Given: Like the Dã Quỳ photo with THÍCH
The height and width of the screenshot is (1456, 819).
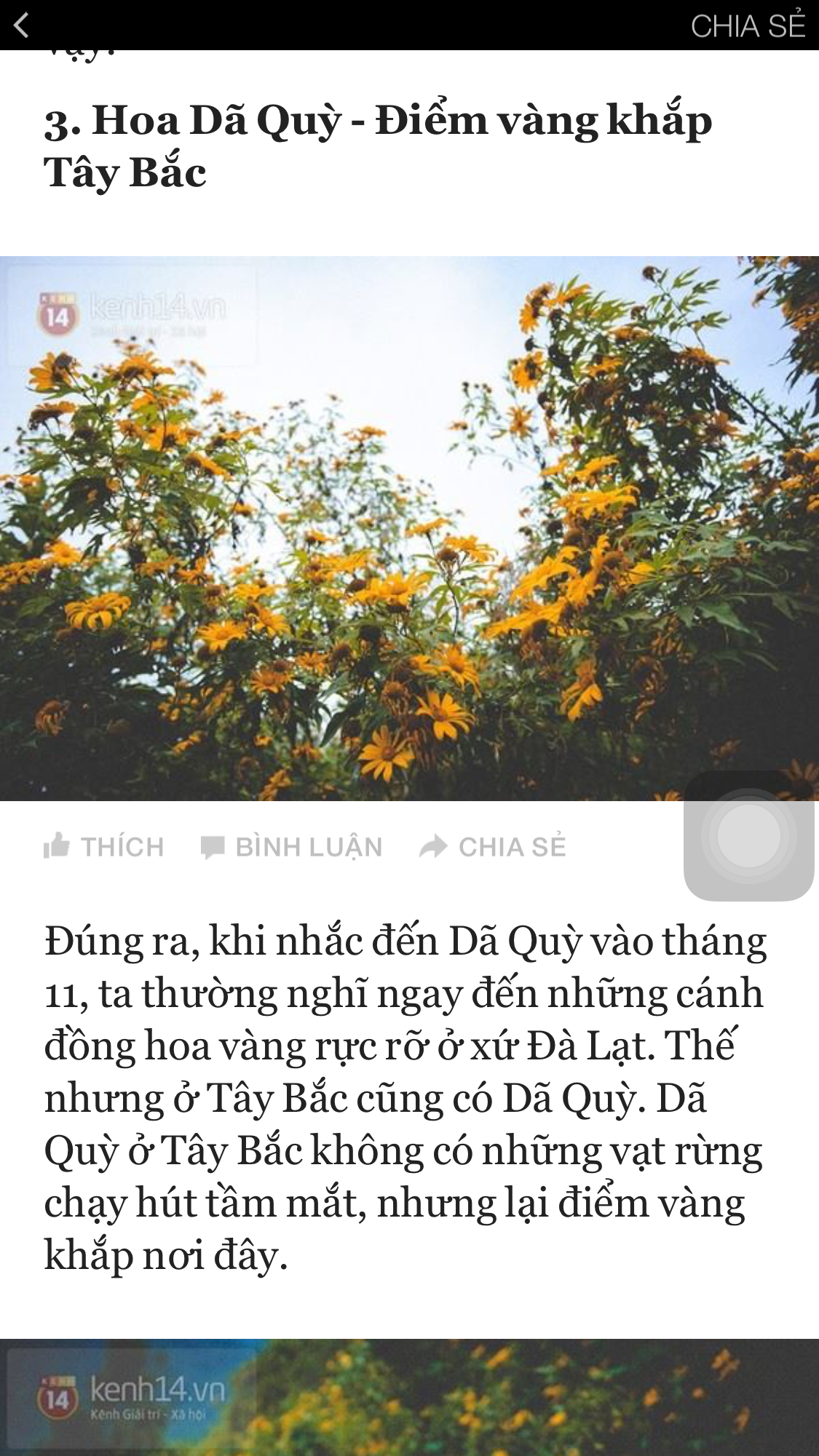Looking at the screenshot, I should [x=104, y=846].
